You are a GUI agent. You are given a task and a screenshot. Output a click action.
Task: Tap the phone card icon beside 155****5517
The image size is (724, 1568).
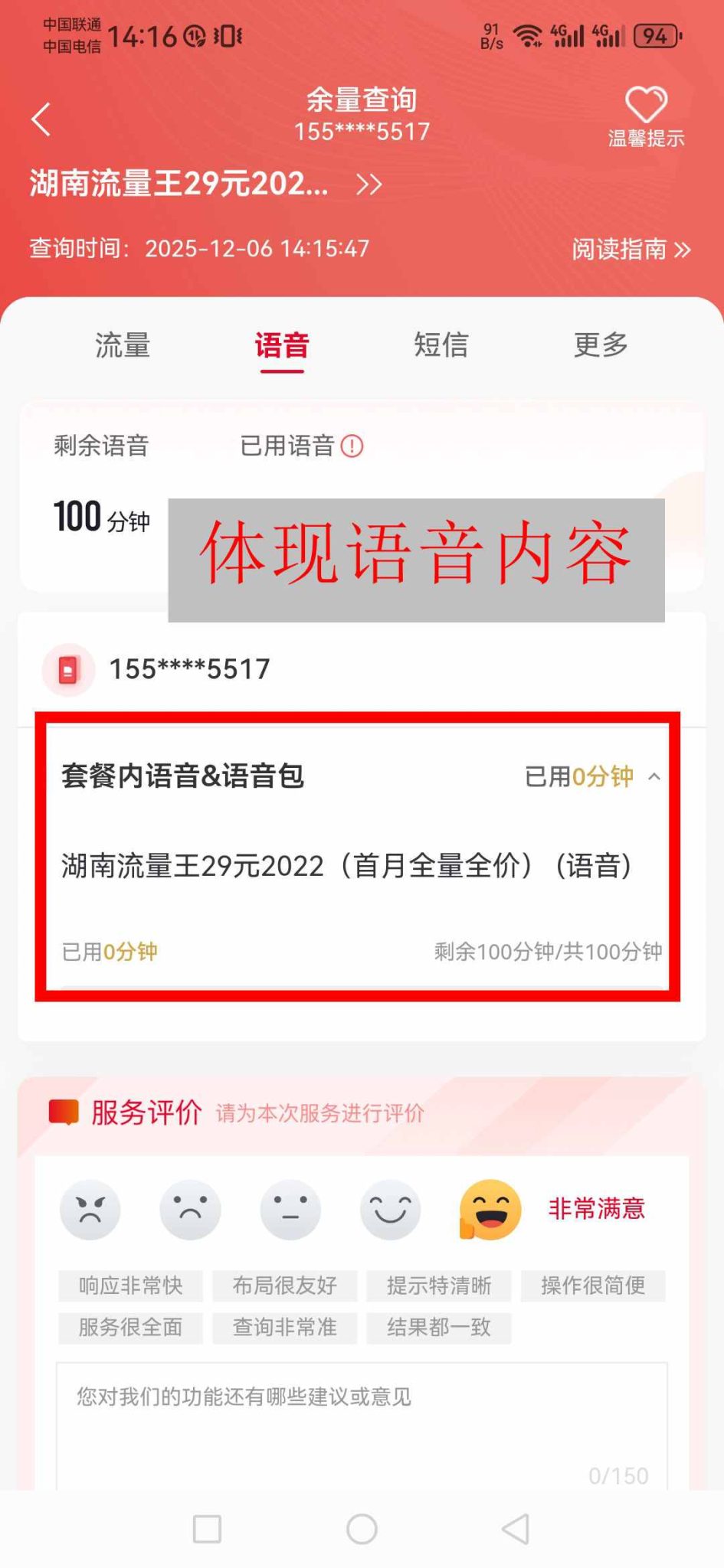(68, 669)
